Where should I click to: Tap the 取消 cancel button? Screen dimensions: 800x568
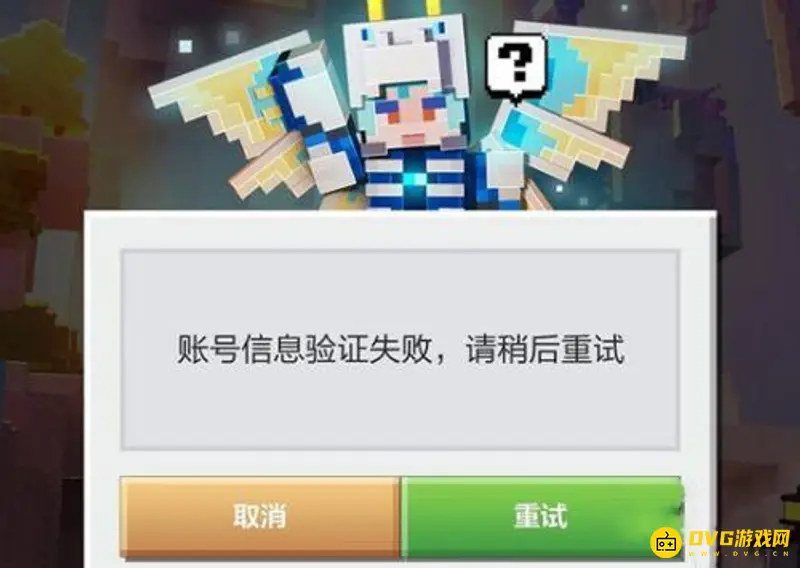point(260,516)
